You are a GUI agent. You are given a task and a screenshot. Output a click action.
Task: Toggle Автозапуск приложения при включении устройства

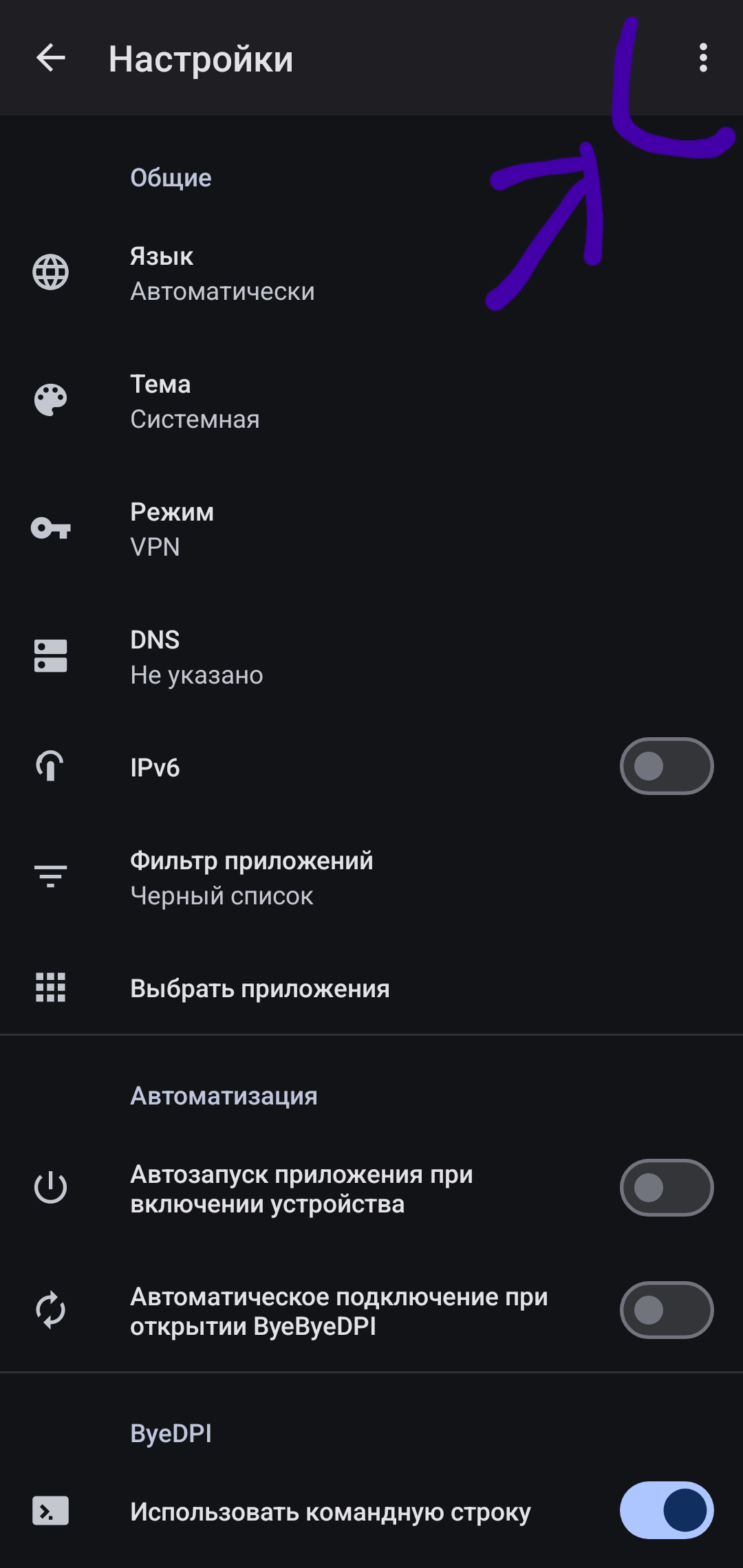(x=666, y=1188)
